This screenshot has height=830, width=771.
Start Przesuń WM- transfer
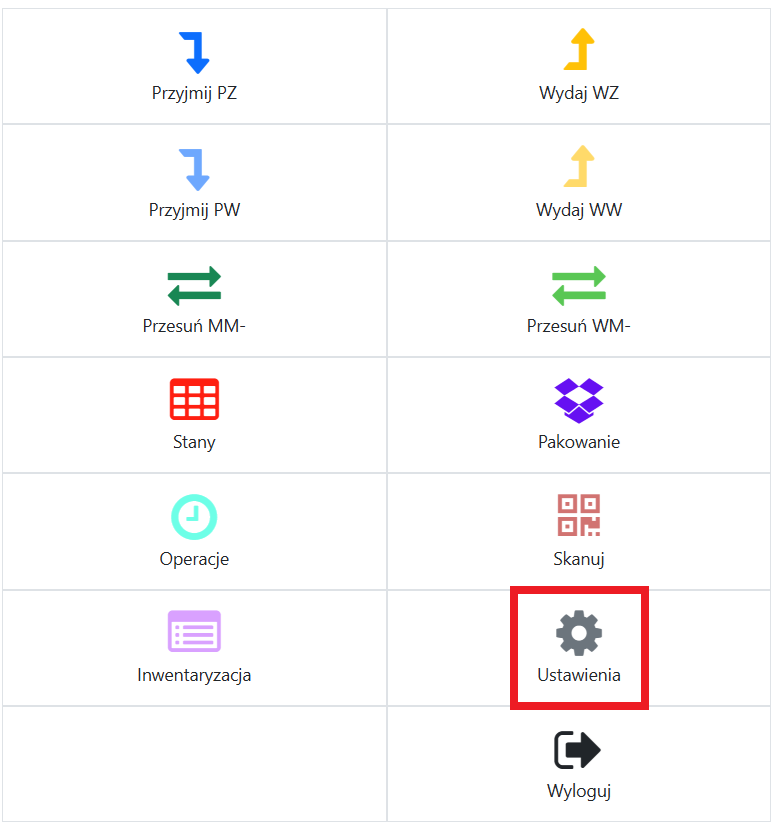click(579, 299)
